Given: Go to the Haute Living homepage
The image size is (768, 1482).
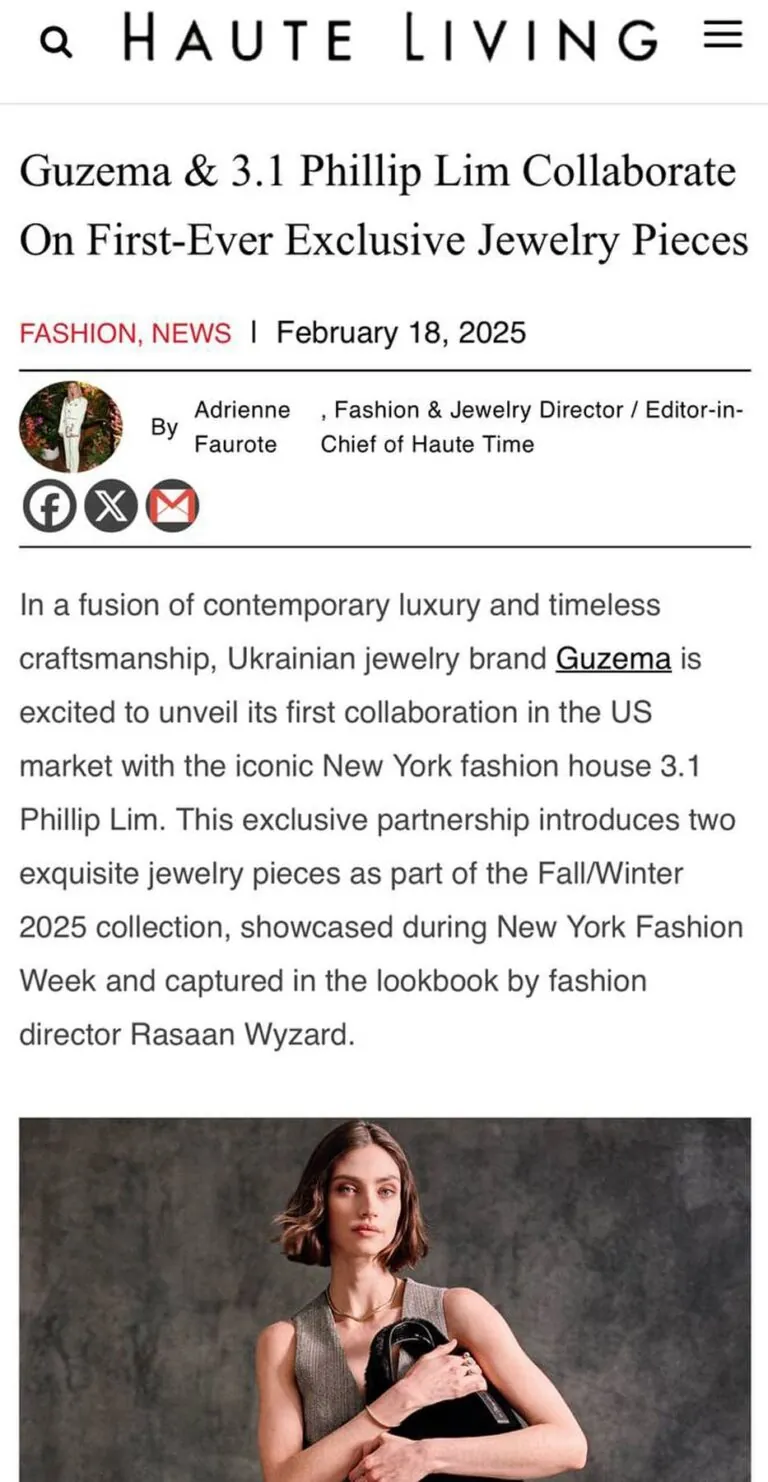Looking at the screenshot, I should (x=390, y=40).
